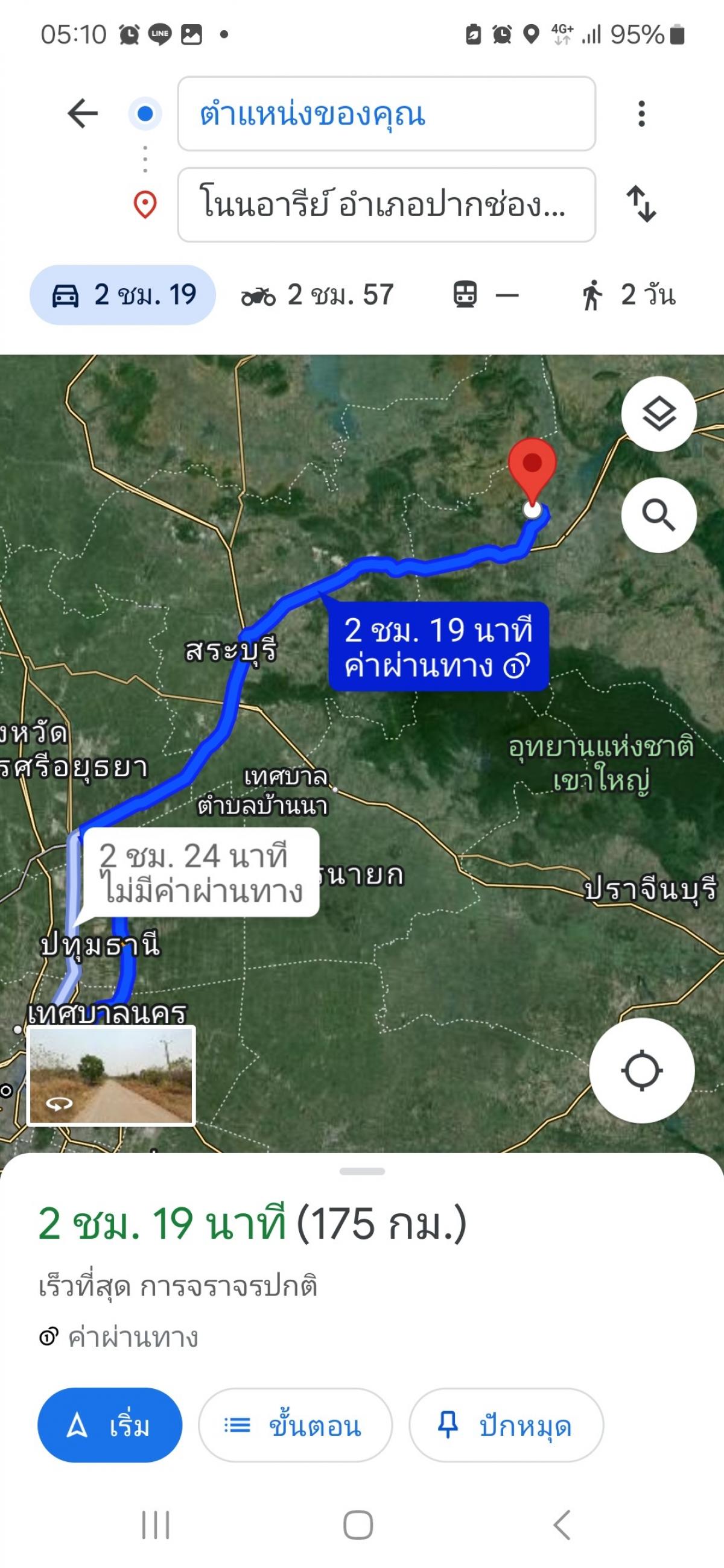View route steps via ขั้นตอน
The width and height of the screenshot is (724, 1568).
click(x=295, y=1425)
